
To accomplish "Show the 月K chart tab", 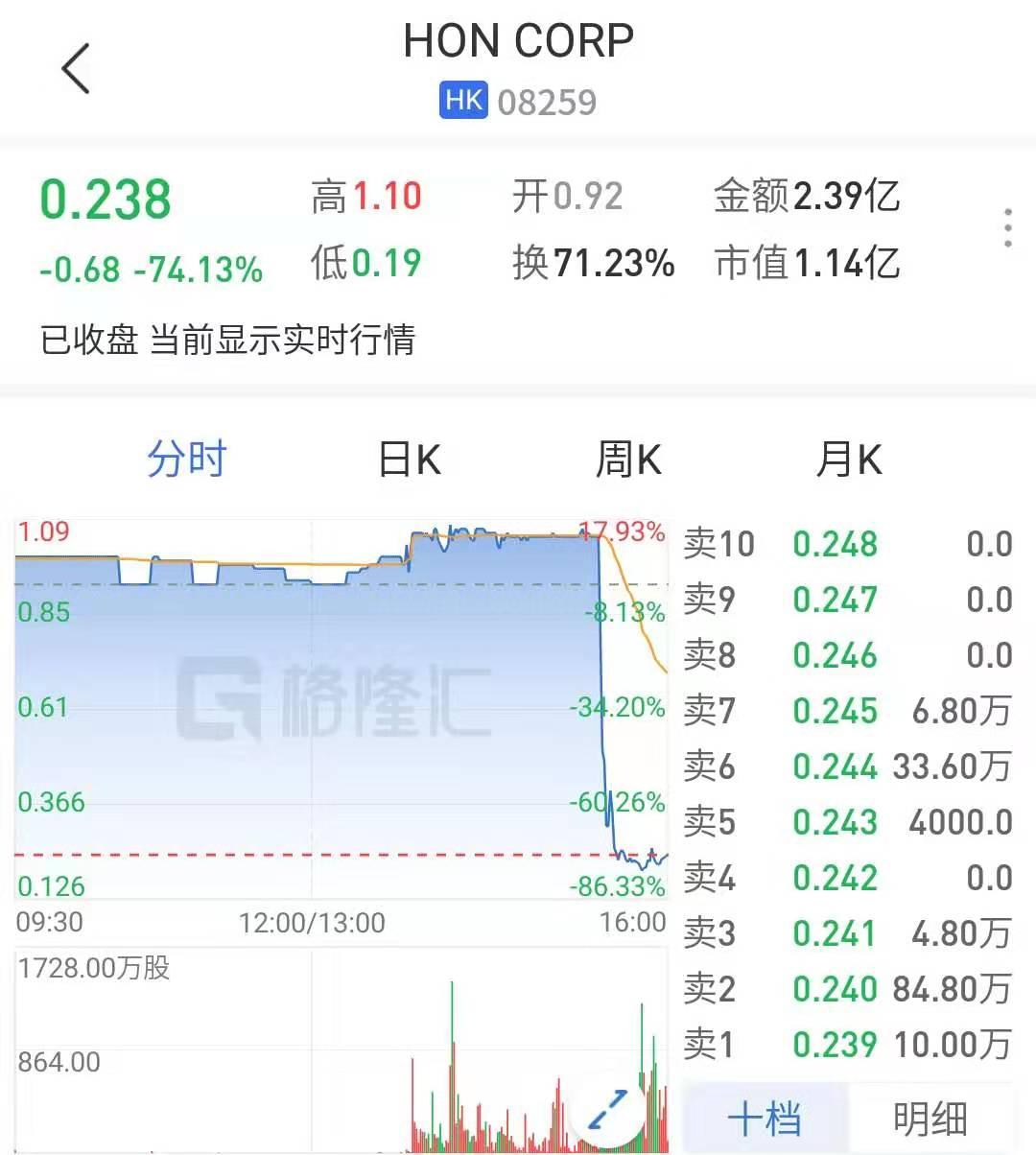I will click(848, 460).
